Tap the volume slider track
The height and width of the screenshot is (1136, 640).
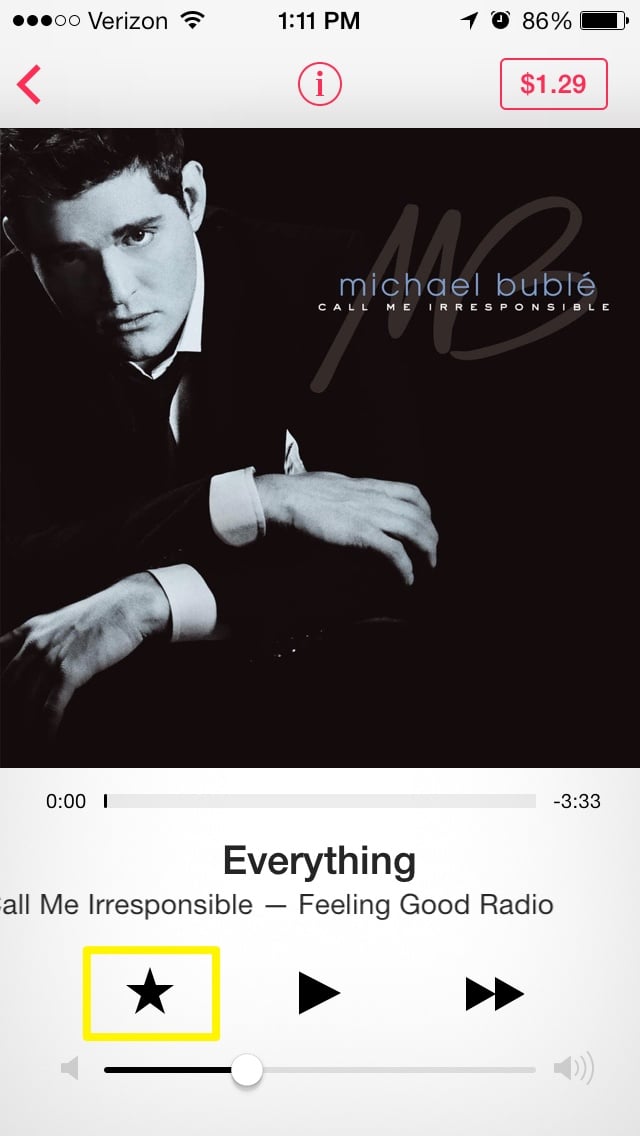(320, 1069)
